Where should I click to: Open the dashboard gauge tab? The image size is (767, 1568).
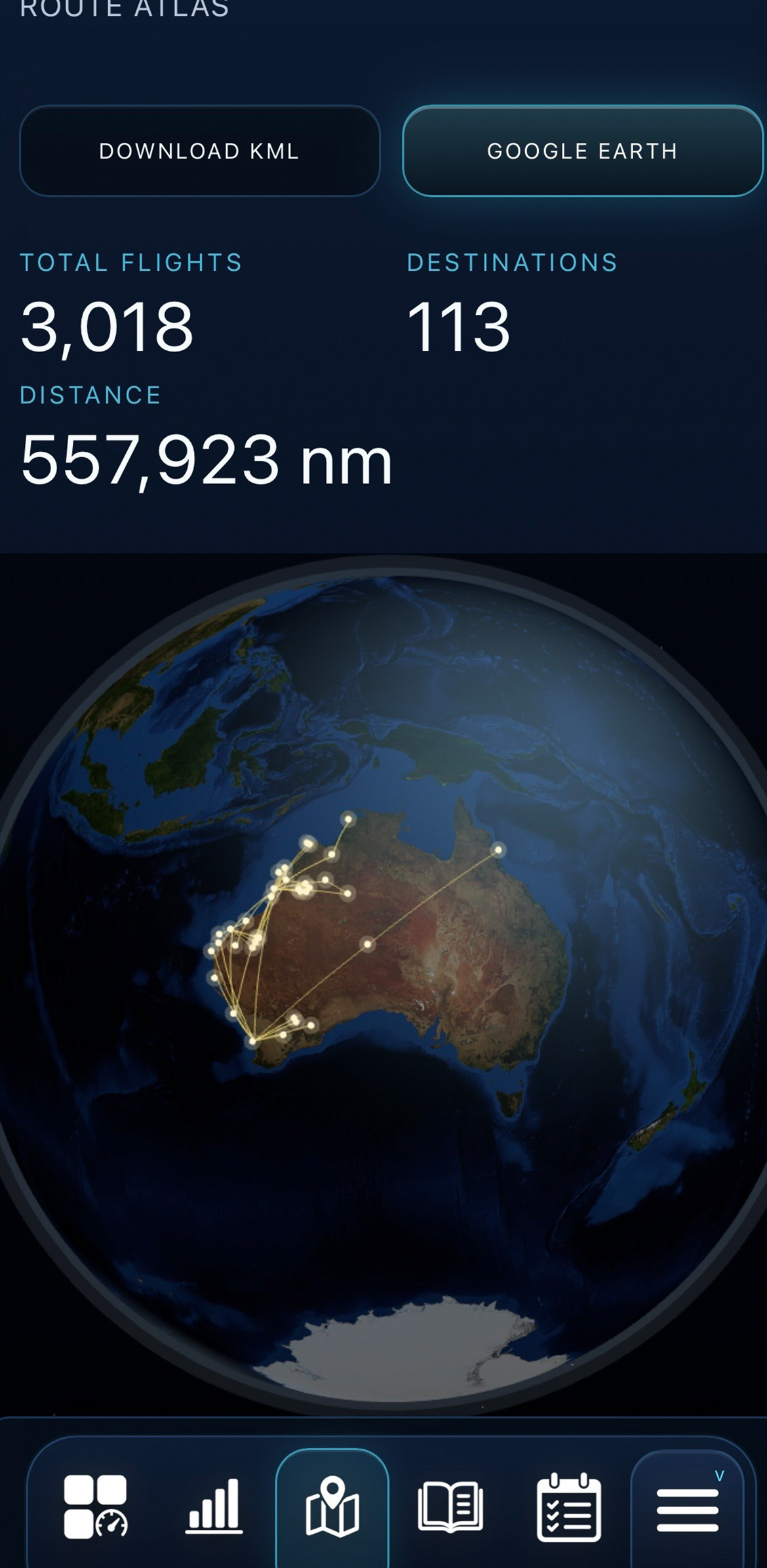click(x=96, y=1507)
